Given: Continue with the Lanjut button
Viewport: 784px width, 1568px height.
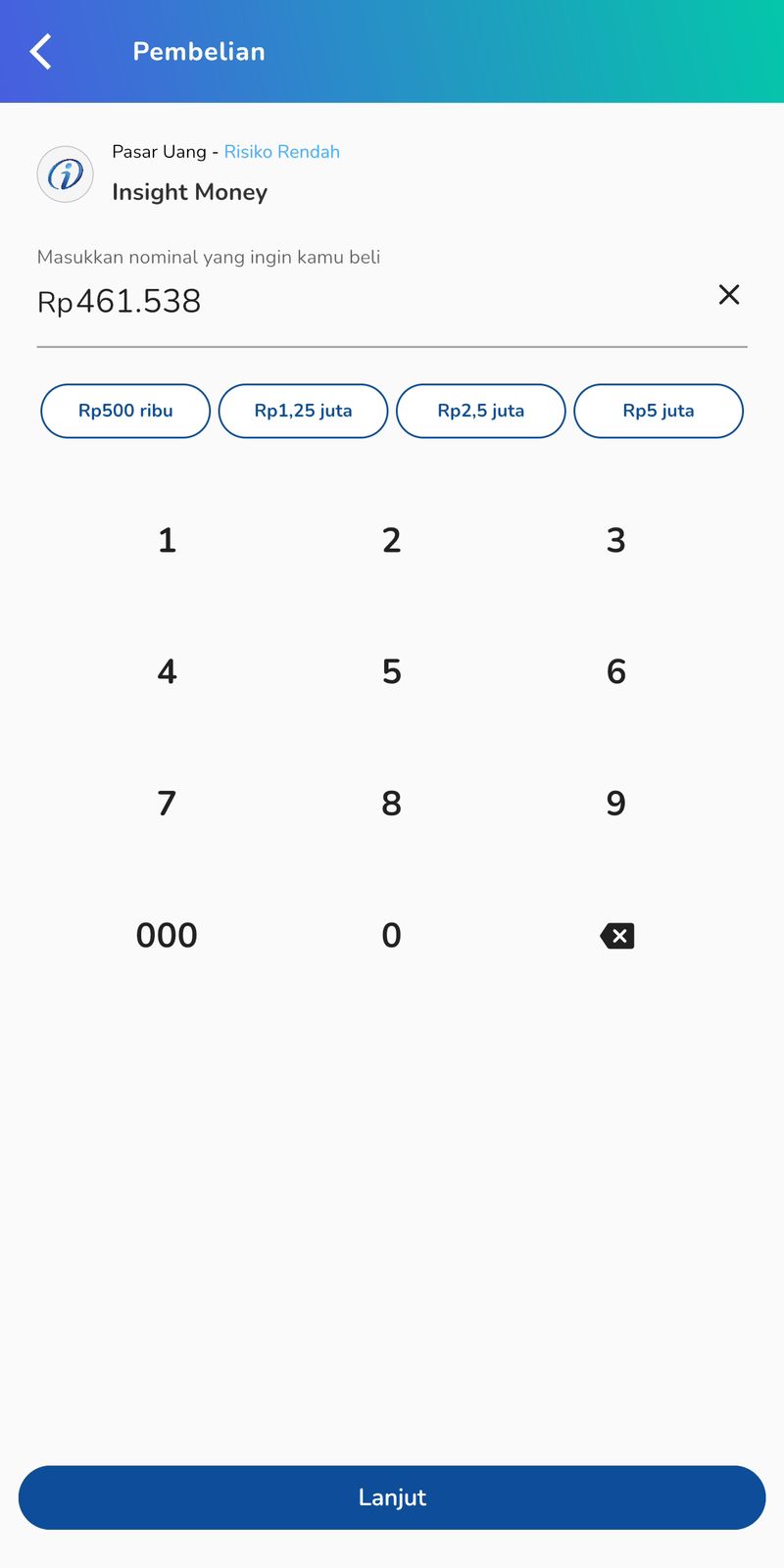Looking at the screenshot, I should tap(392, 1497).
